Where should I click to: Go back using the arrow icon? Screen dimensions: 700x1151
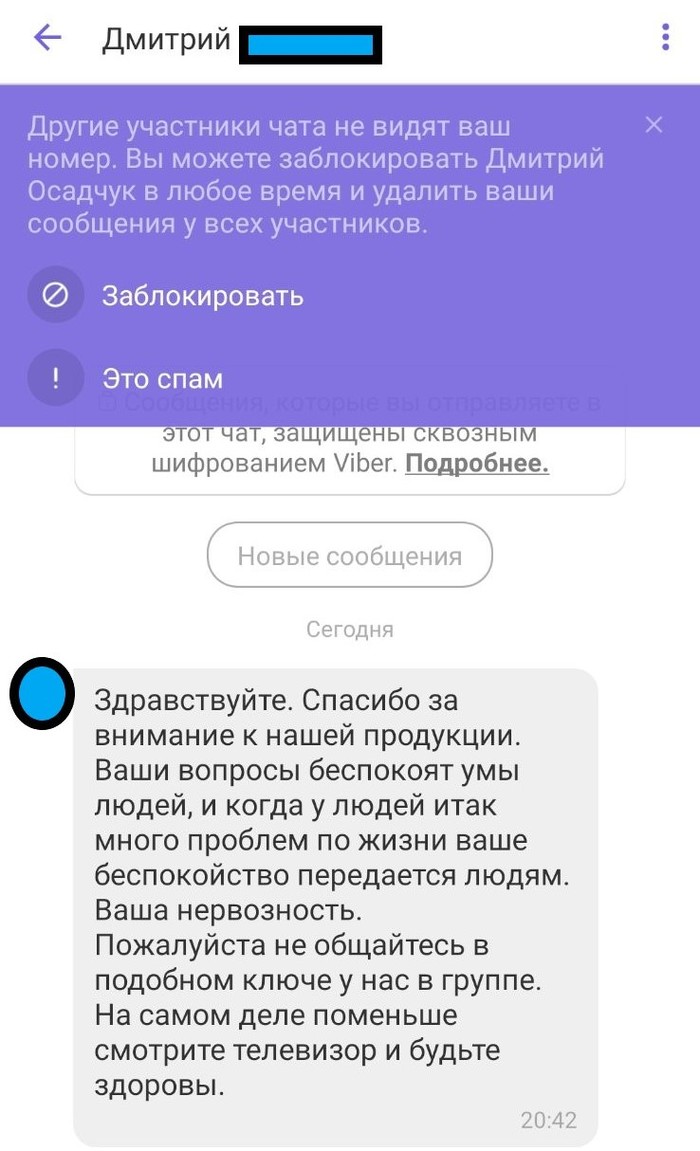click(x=47, y=39)
